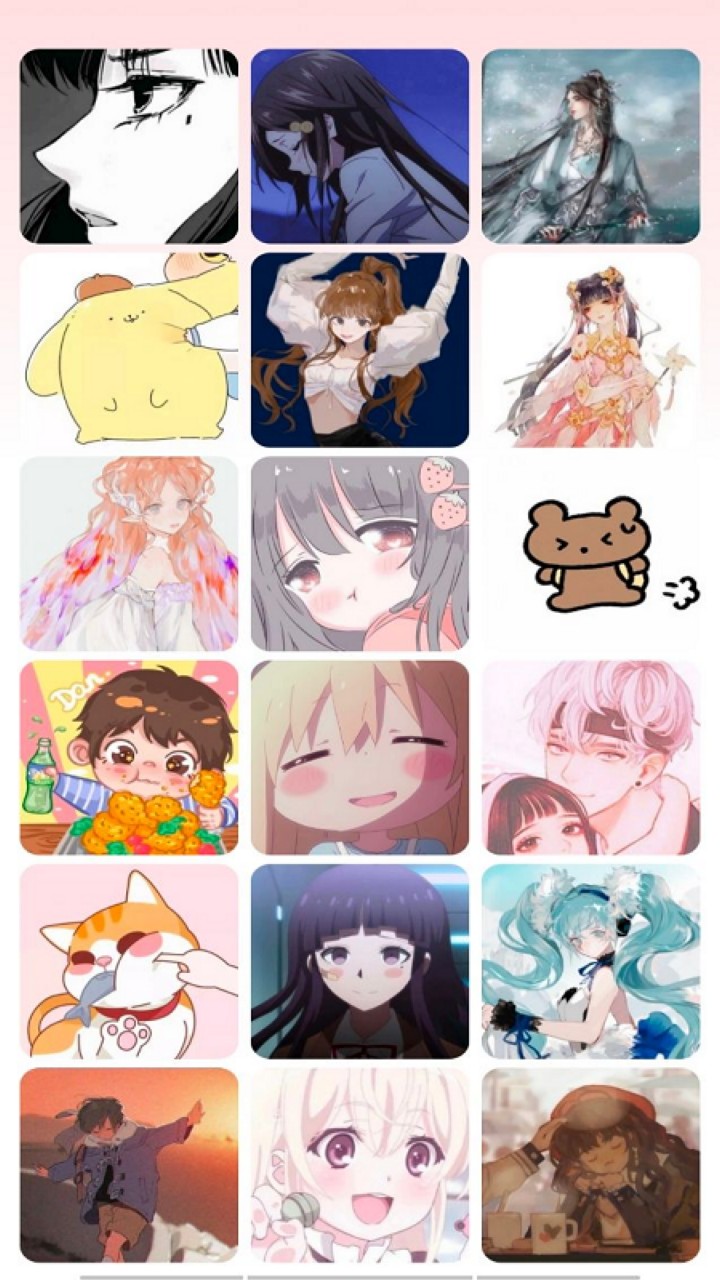Open the brown bear doodle avatar

(591, 553)
